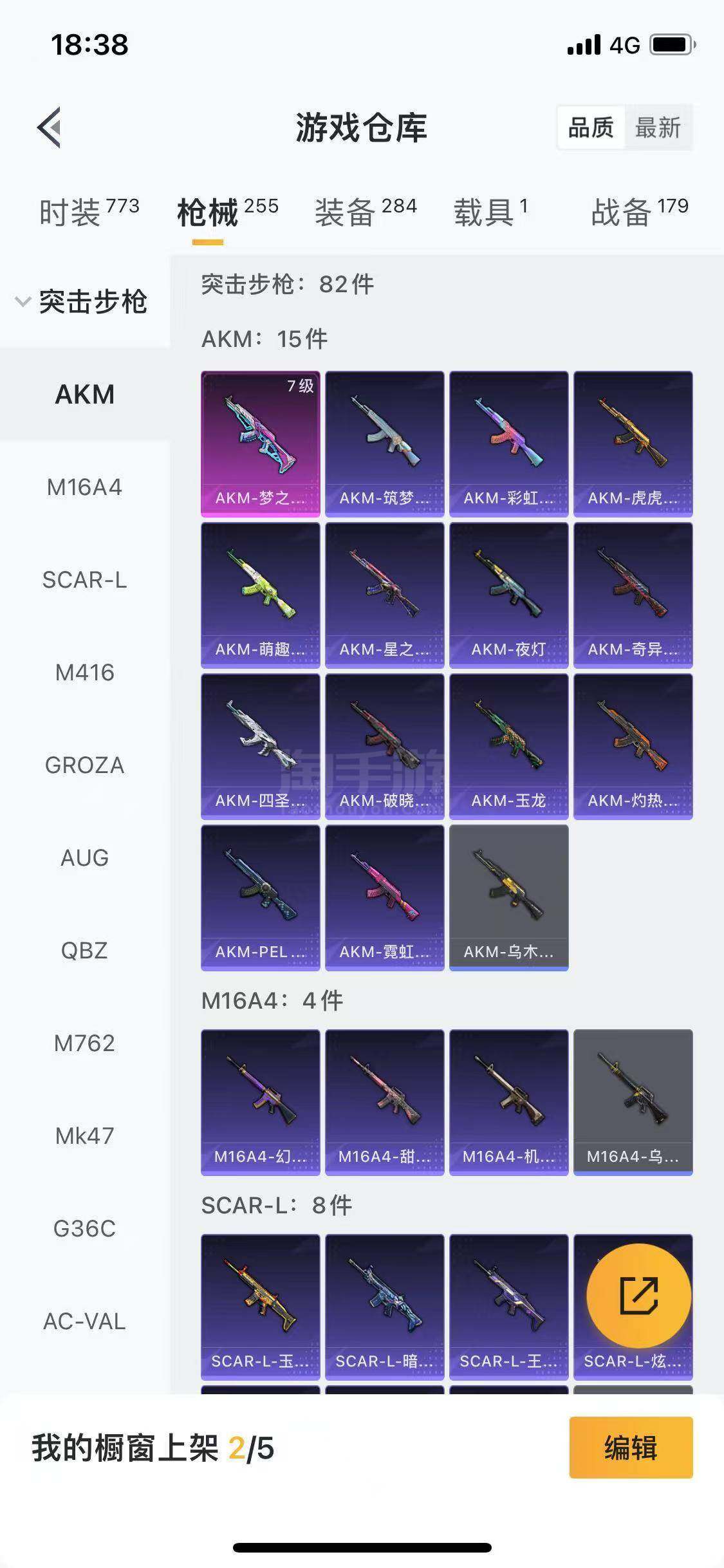This screenshot has height=1568, width=724.
Task: Jump to M416 in the sidebar
Action: (x=84, y=673)
